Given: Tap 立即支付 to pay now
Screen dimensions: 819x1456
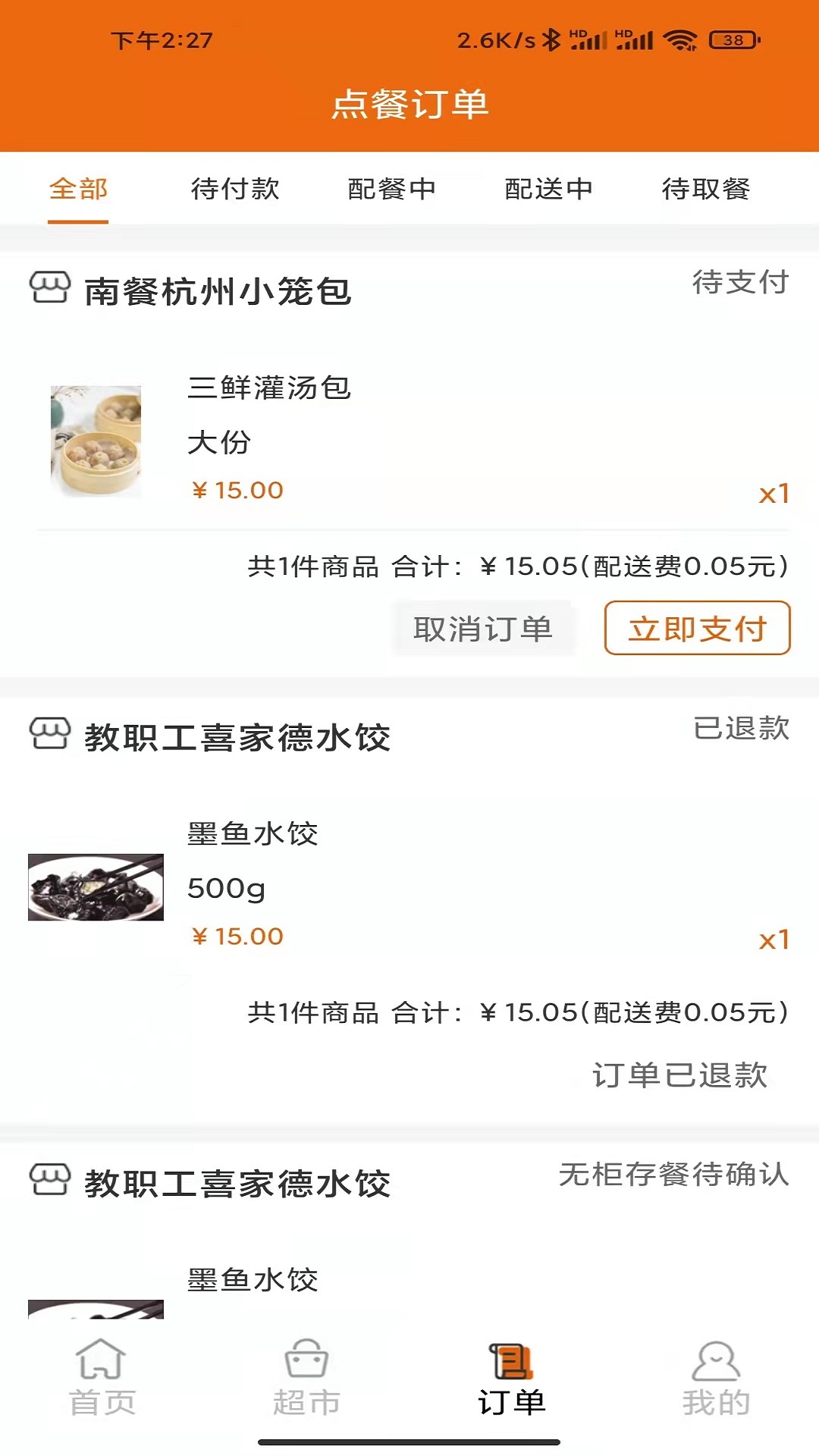Looking at the screenshot, I should [697, 629].
